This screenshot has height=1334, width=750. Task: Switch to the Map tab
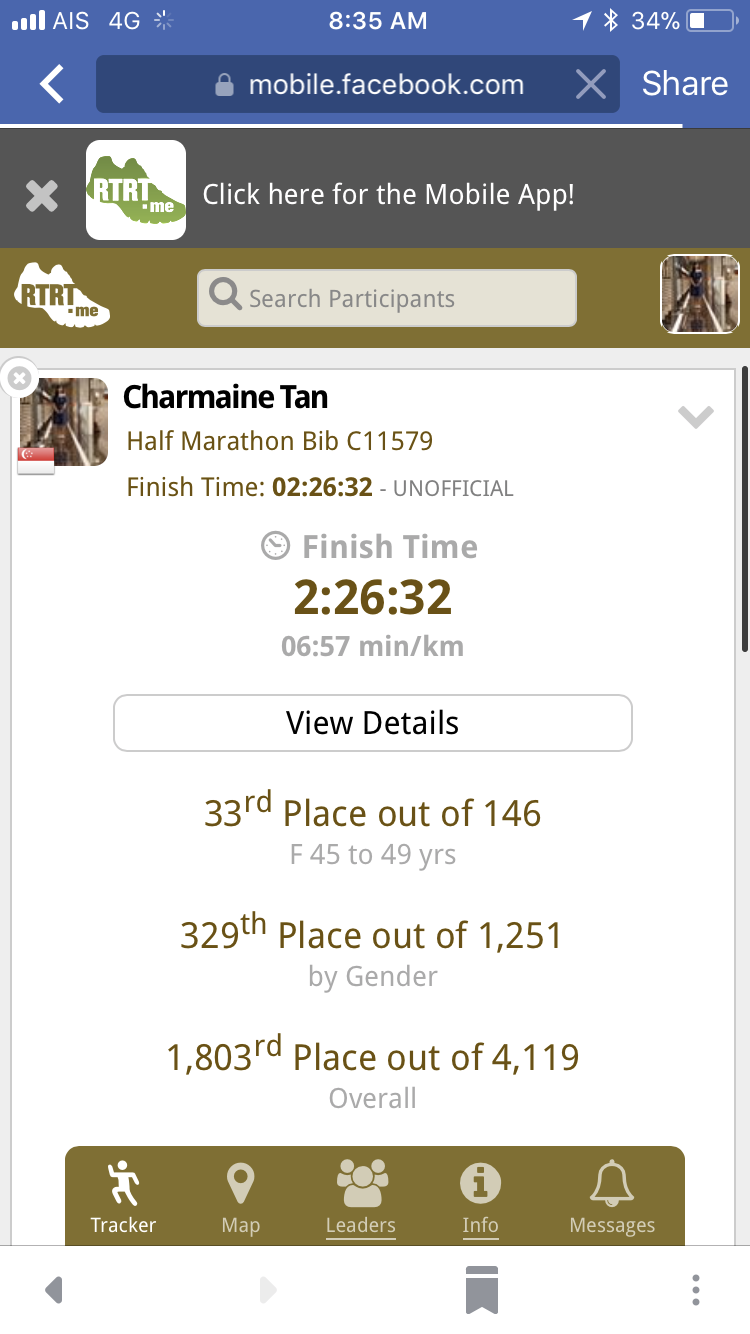[x=241, y=1197]
